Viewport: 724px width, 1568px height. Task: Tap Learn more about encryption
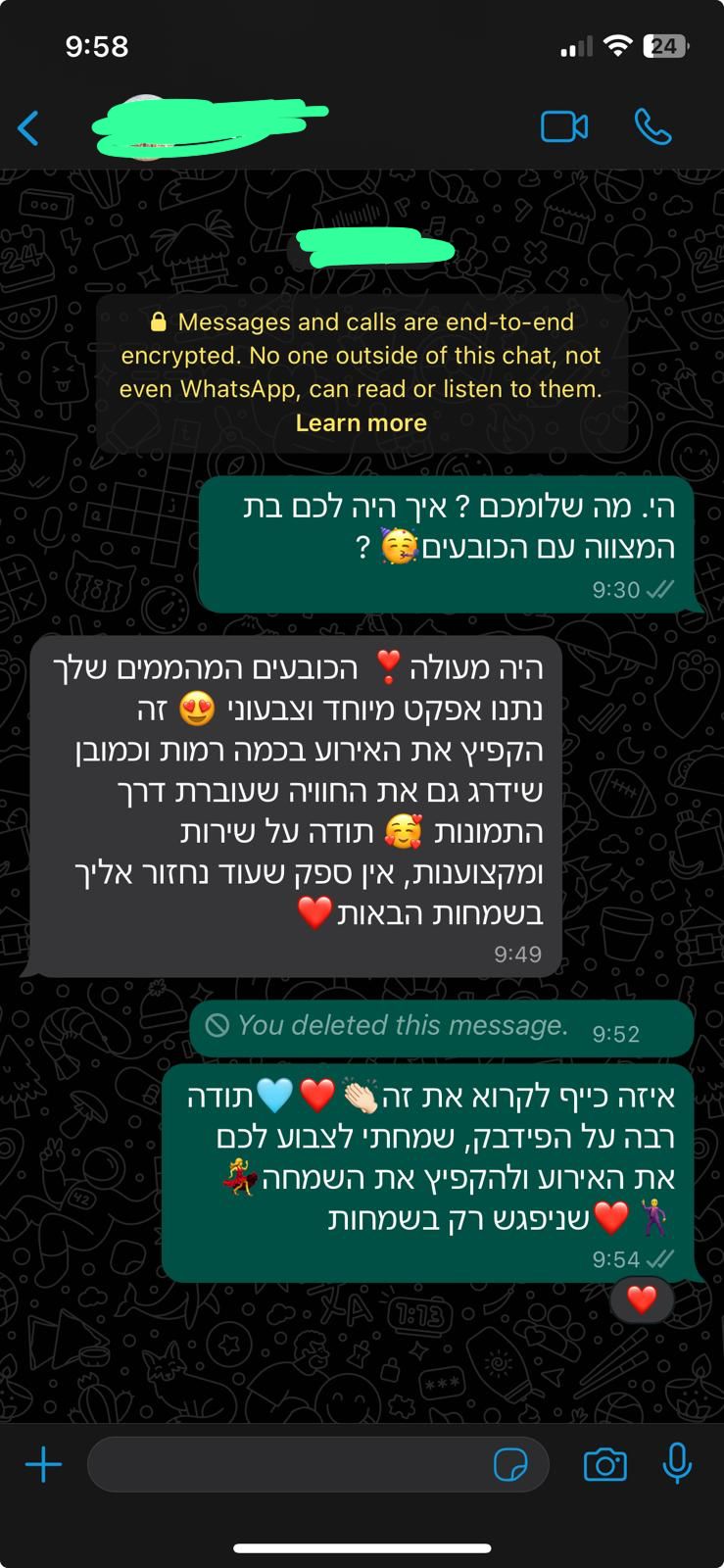coord(361,423)
